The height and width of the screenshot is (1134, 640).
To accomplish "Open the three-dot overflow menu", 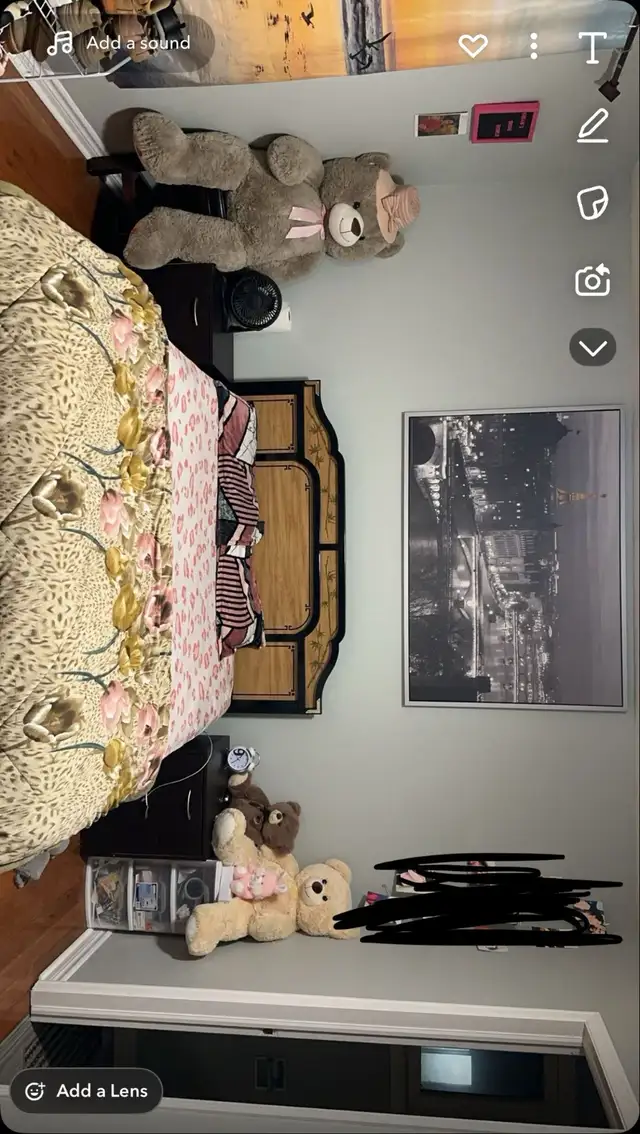I will click(534, 45).
